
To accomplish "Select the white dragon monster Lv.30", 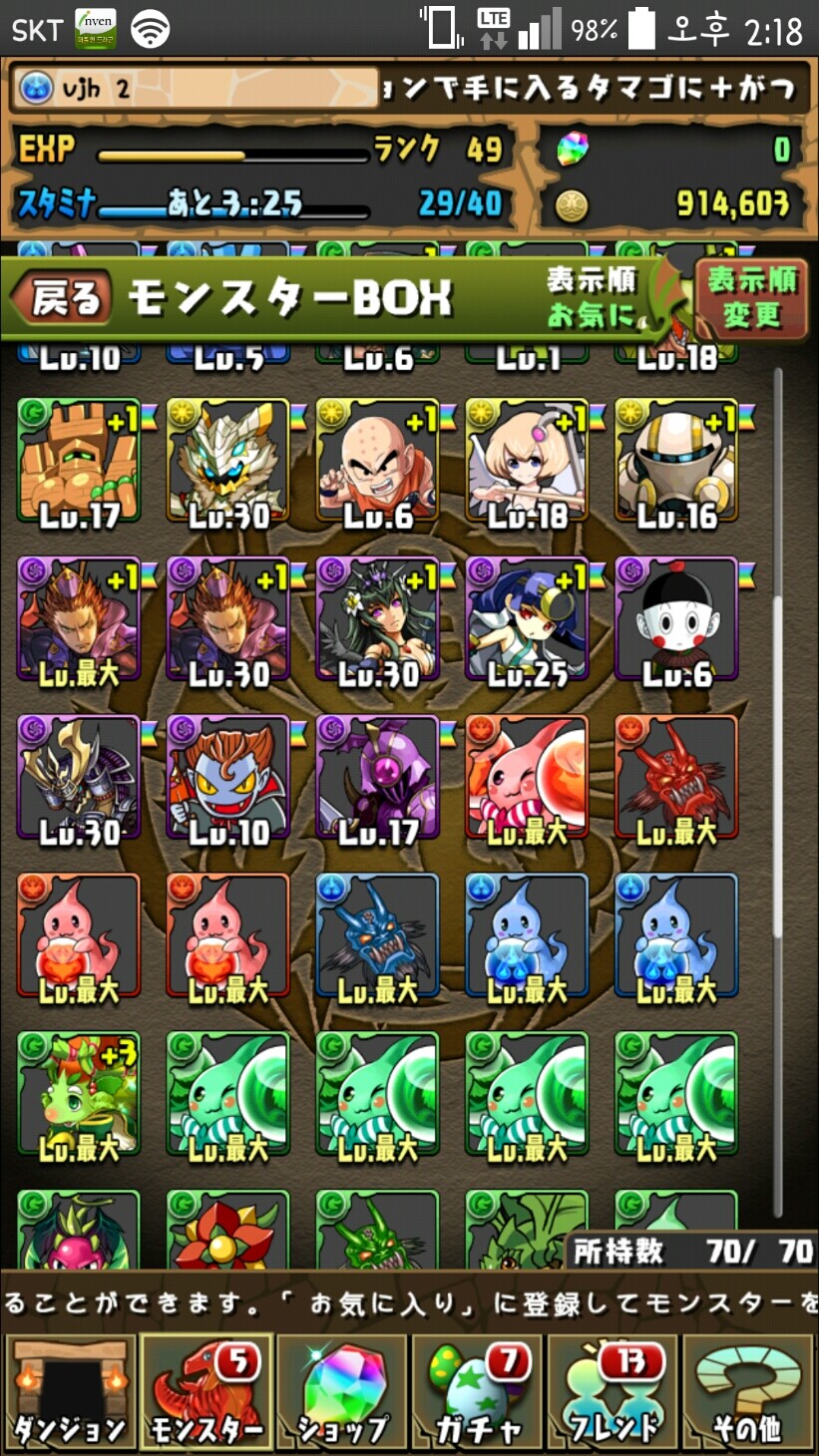I will pos(227,460).
